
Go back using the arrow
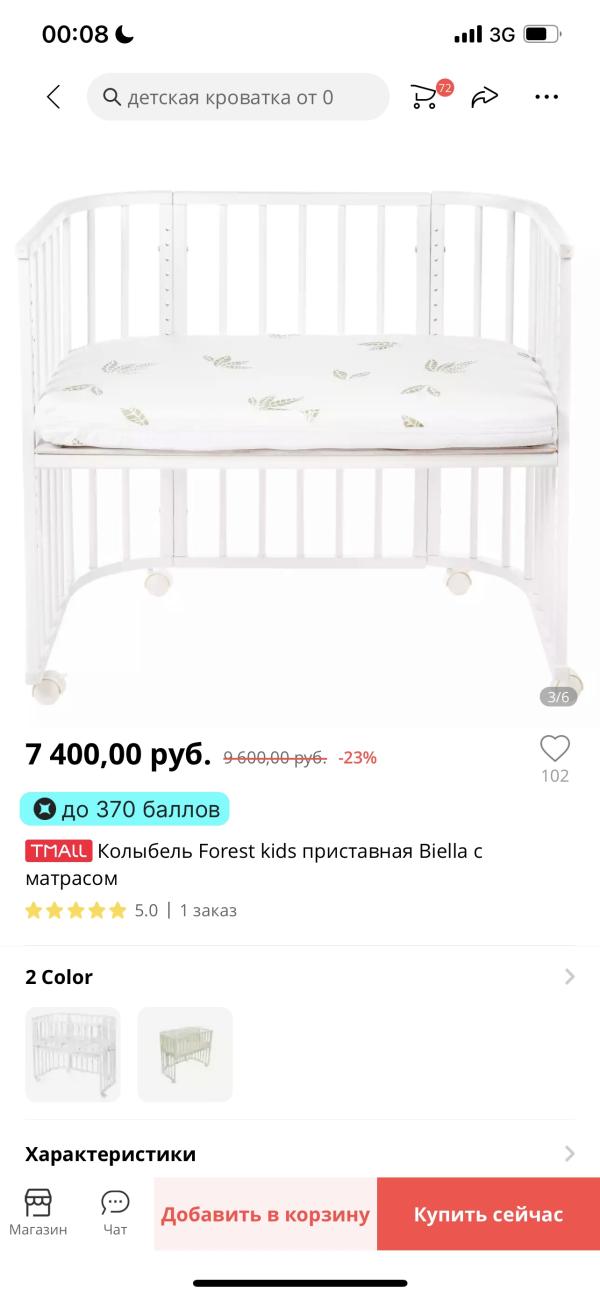tap(53, 97)
